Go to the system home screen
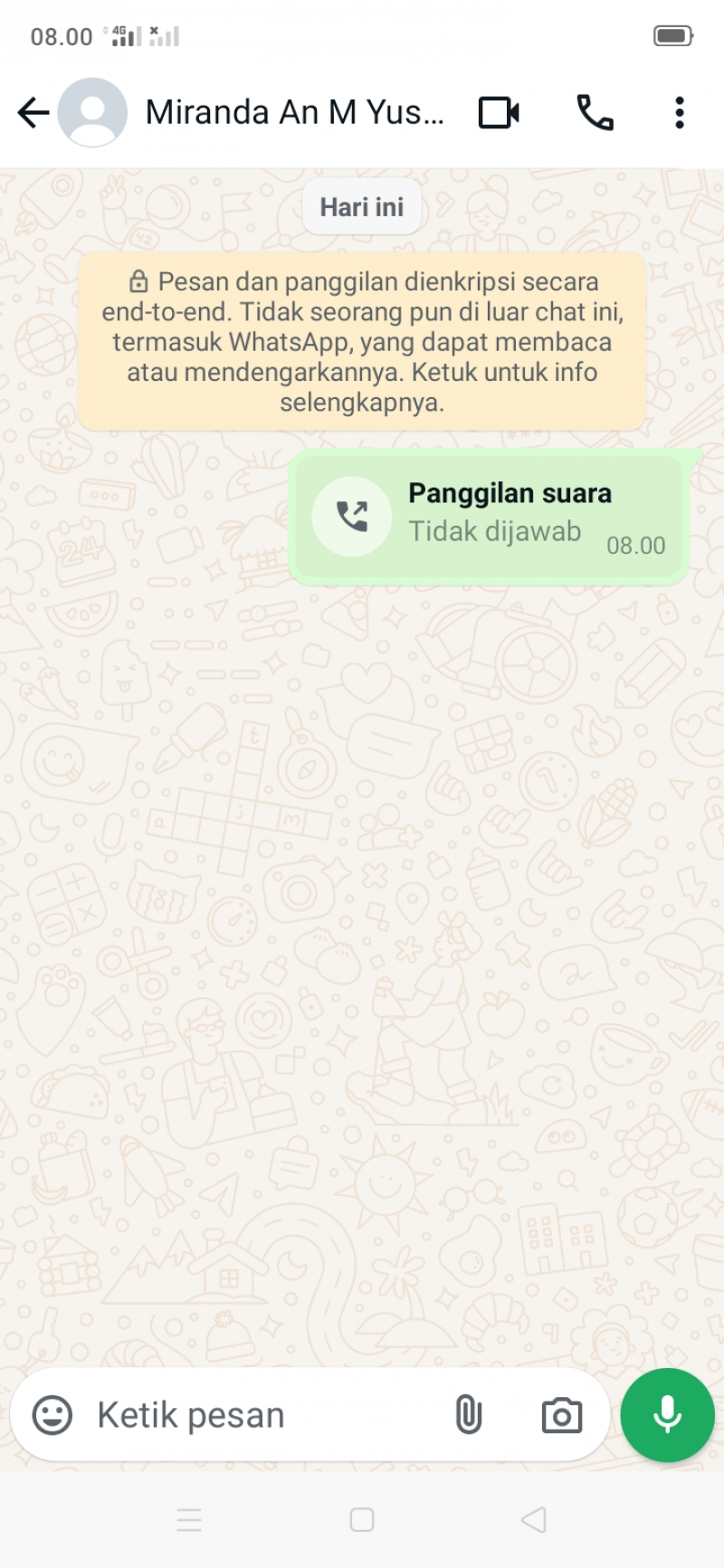The width and height of the screenshot is (724, 1568). 362,1519
